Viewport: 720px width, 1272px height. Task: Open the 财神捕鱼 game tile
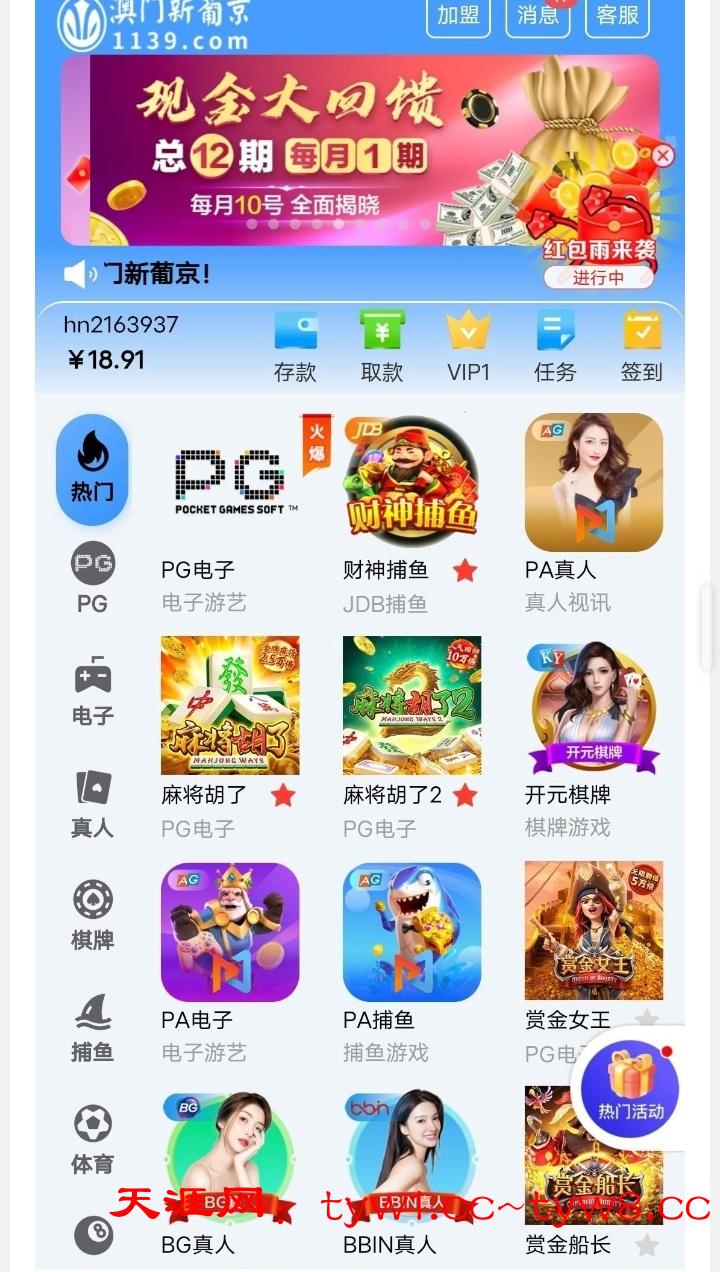tap(411, 482)
